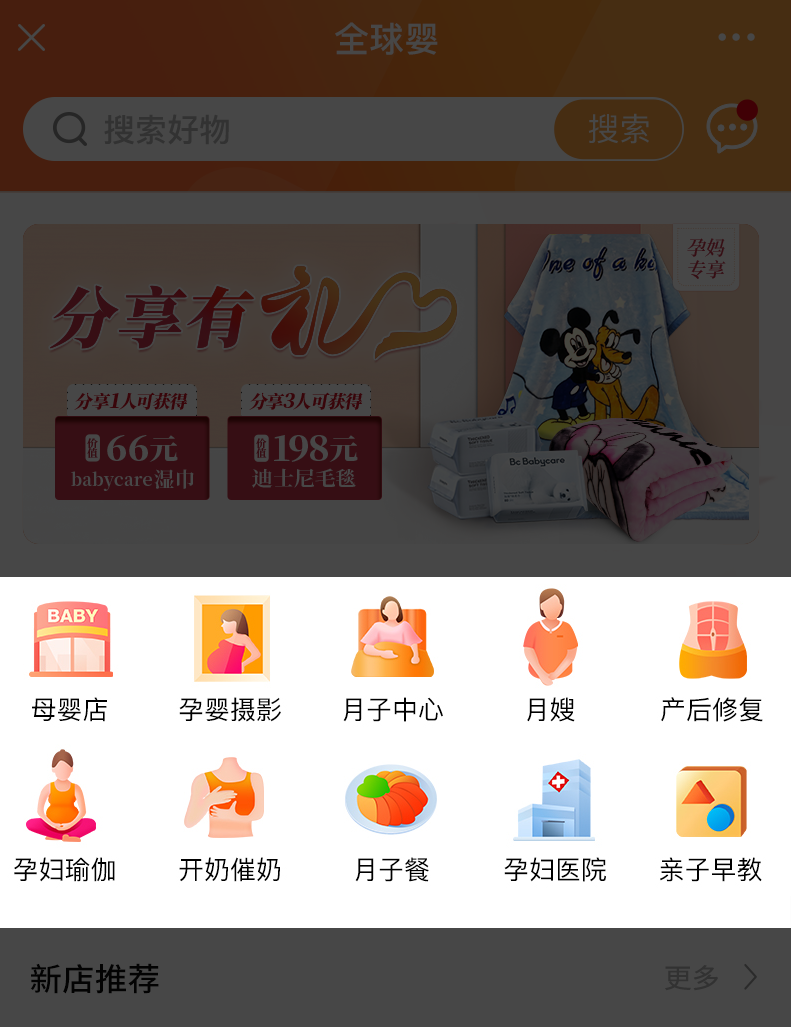Open the chat messages icon with notification dot
Screen dimensions: 791x1027
coord(732,129)
